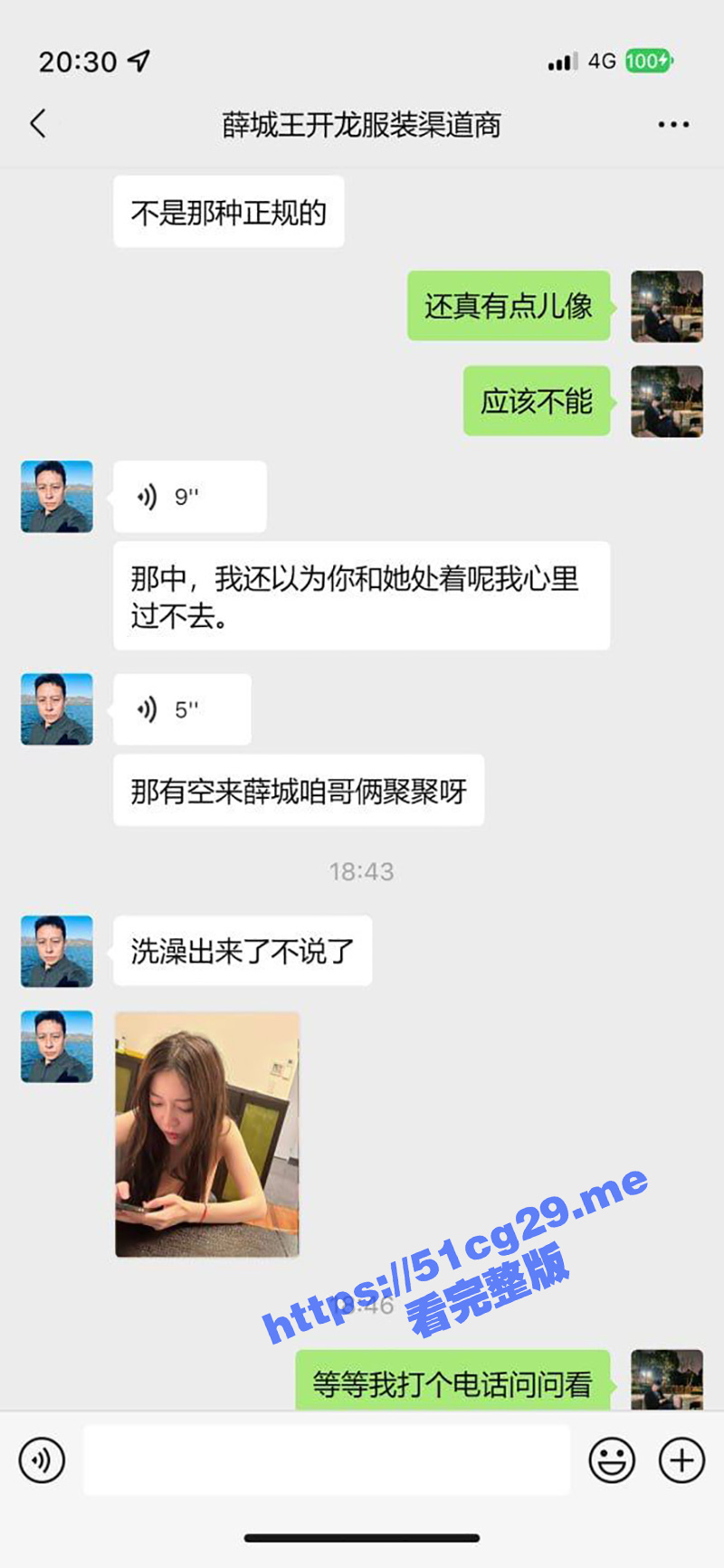
Task: Open the photo sent in chat
Action: tap(207, 1135)
